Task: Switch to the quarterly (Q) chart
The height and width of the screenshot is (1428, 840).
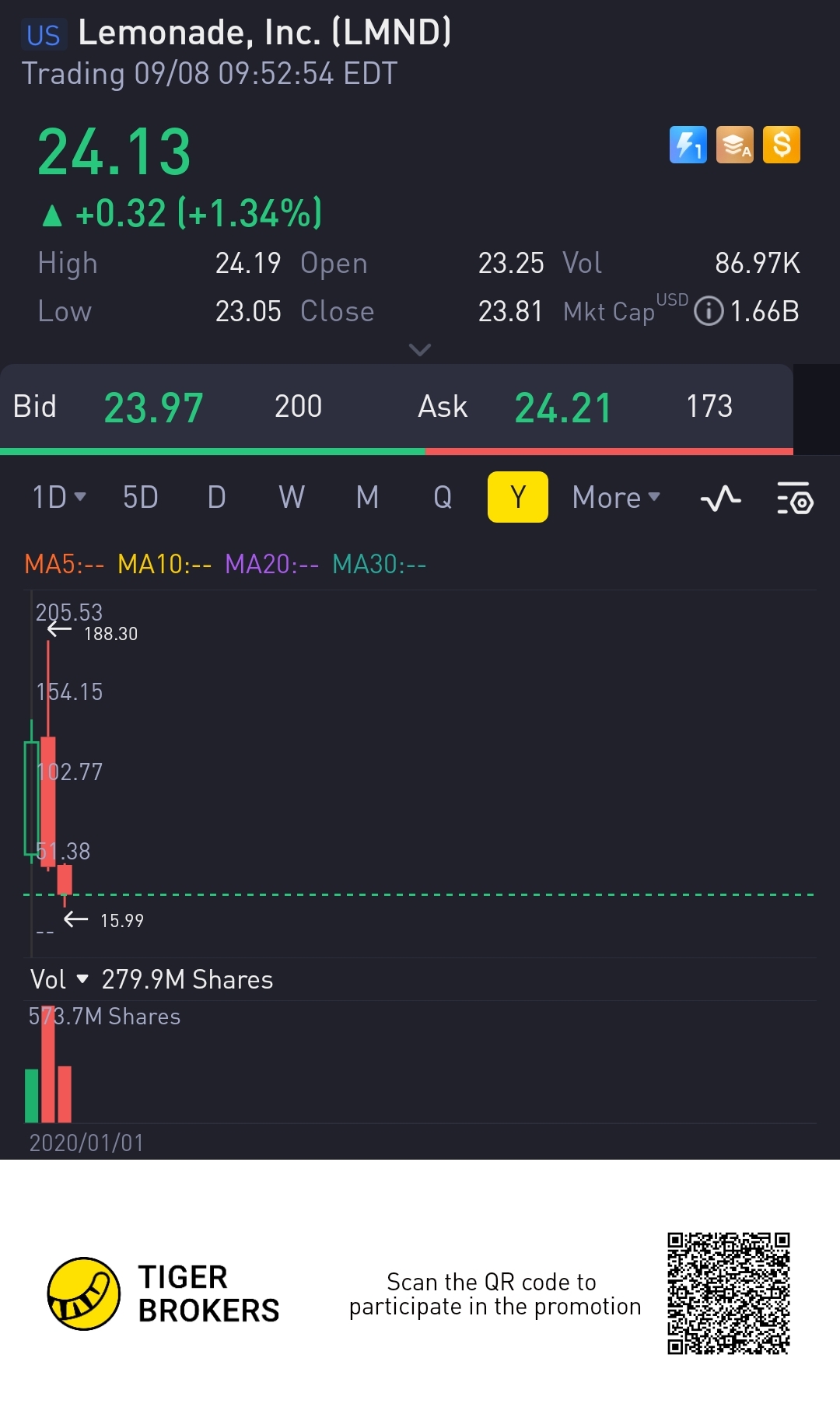Action: coord(443,497)
